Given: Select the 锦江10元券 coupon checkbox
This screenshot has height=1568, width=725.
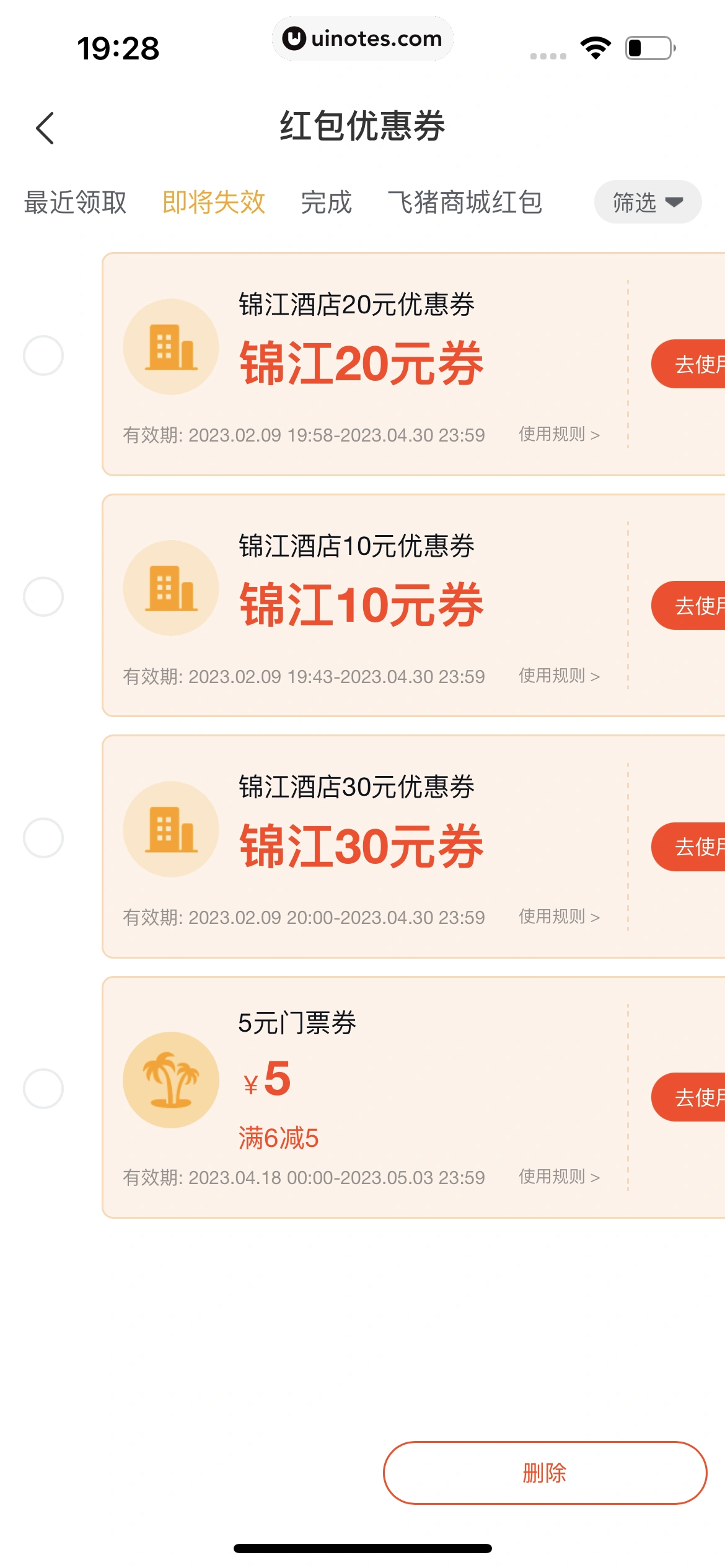Looking at the screenshot, I should pos(43,597).
